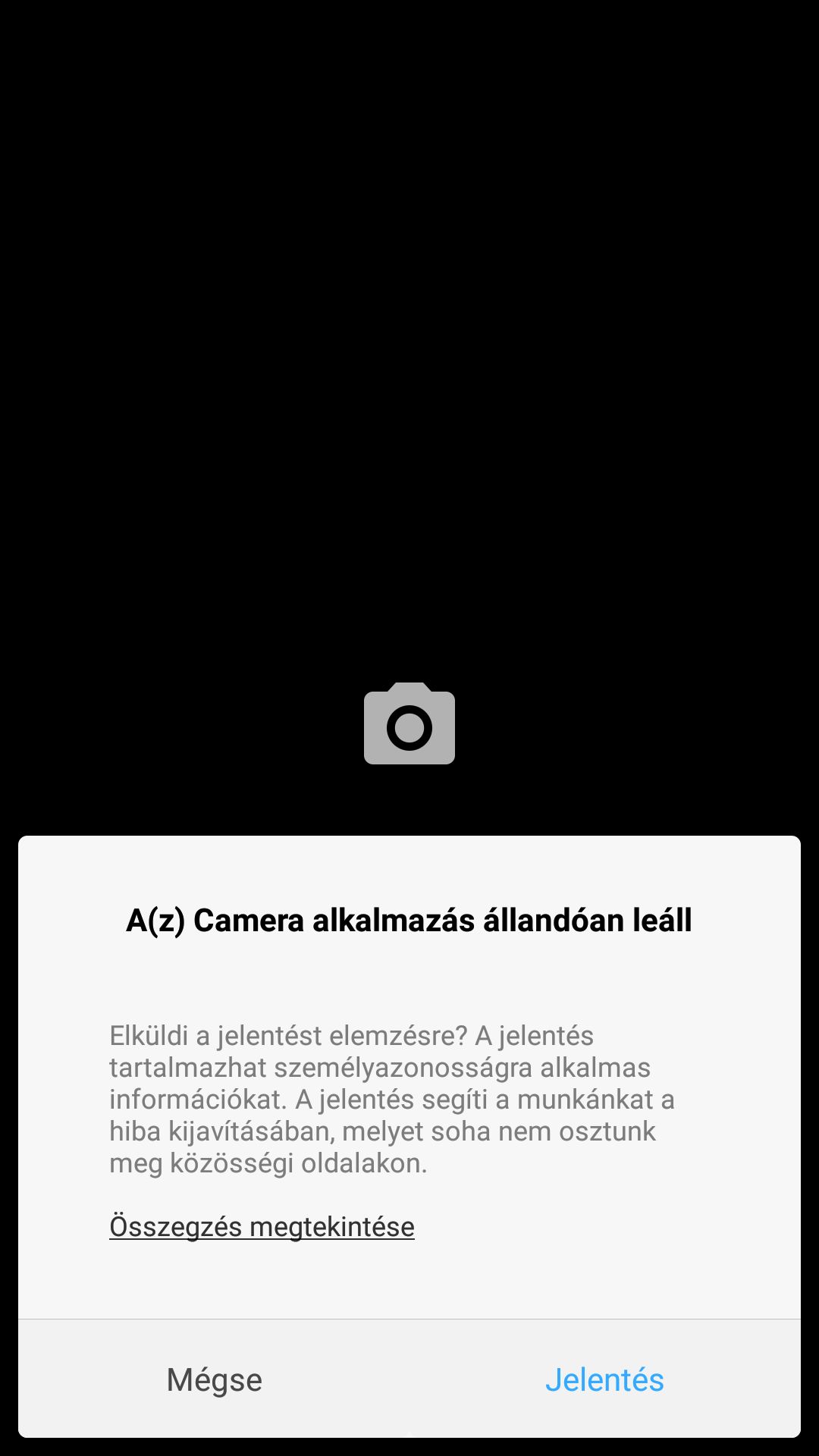
Task: Tap Jelentés to send the crash report
Action: click(x=604, y=1379)
